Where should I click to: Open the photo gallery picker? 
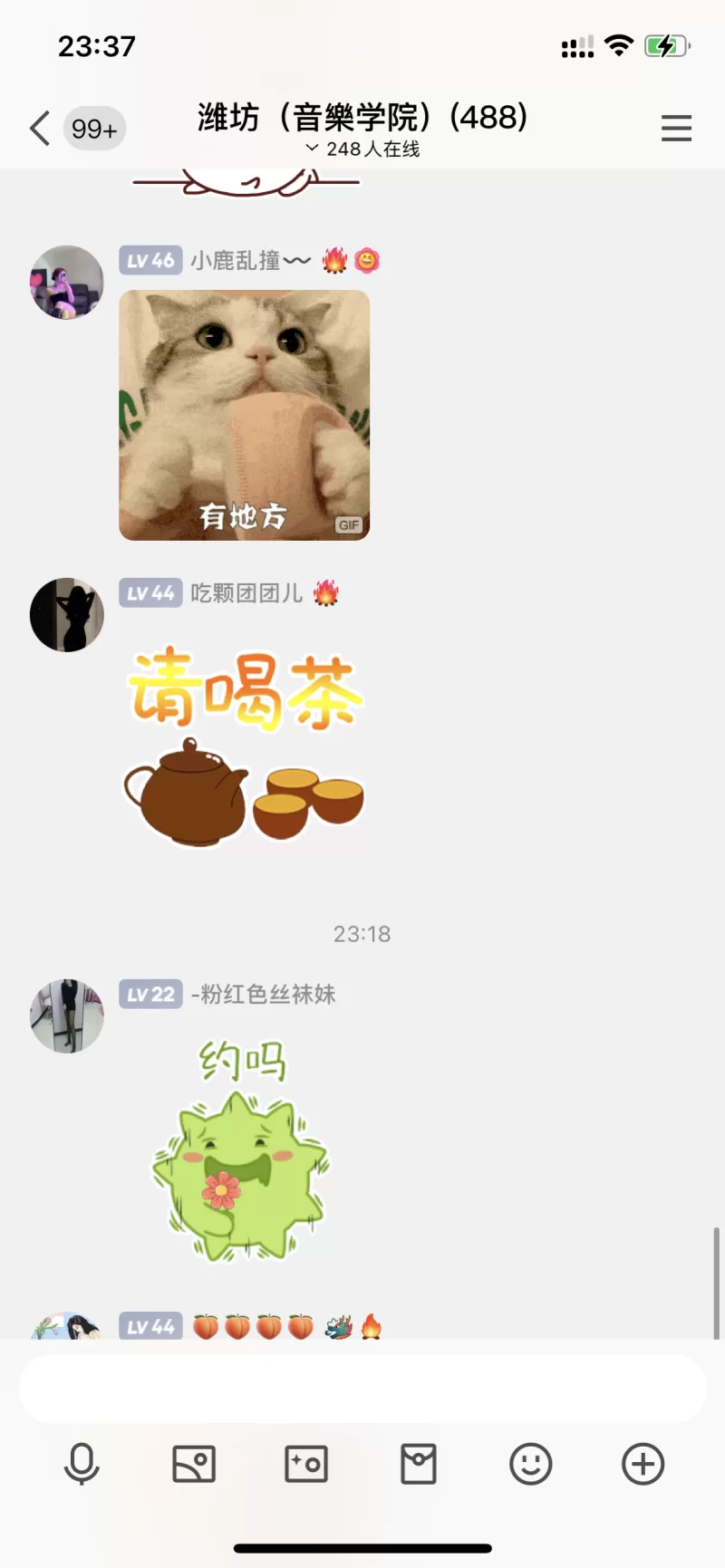194,1464
